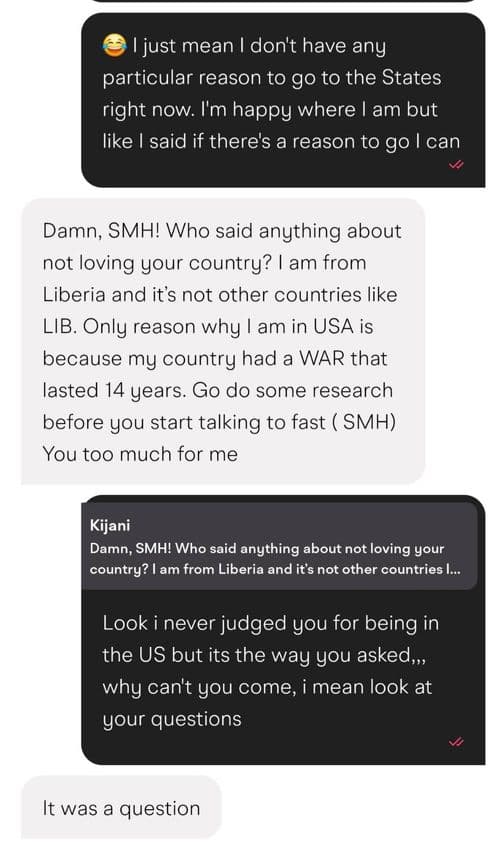500x848 pixels.
Task: Open the quoted Kijani message in the reply
Action: [x=279, y=546]
